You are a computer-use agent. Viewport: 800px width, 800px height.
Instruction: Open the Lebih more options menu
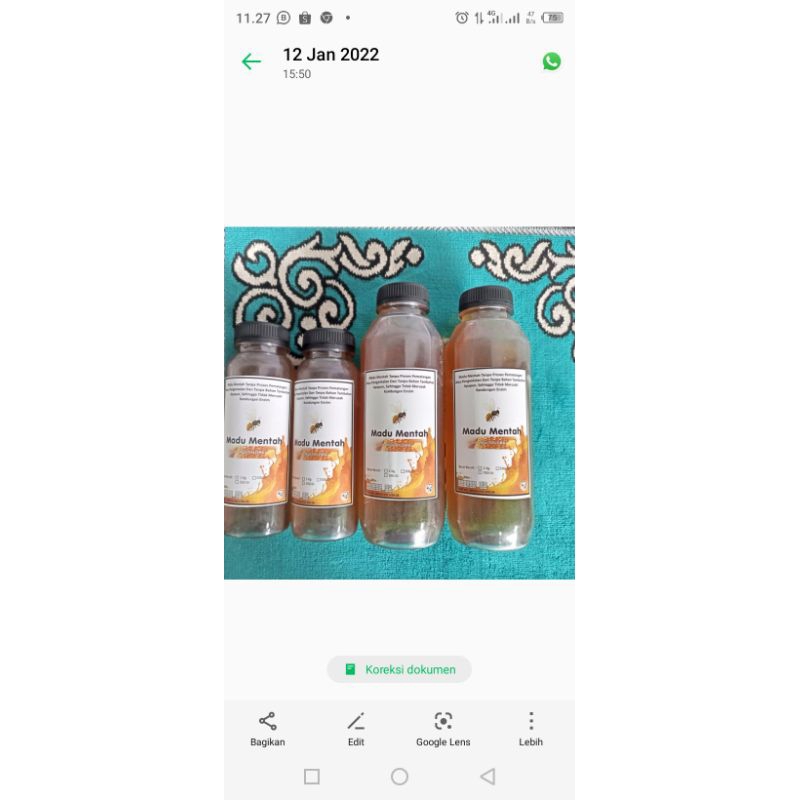[531, 729]
